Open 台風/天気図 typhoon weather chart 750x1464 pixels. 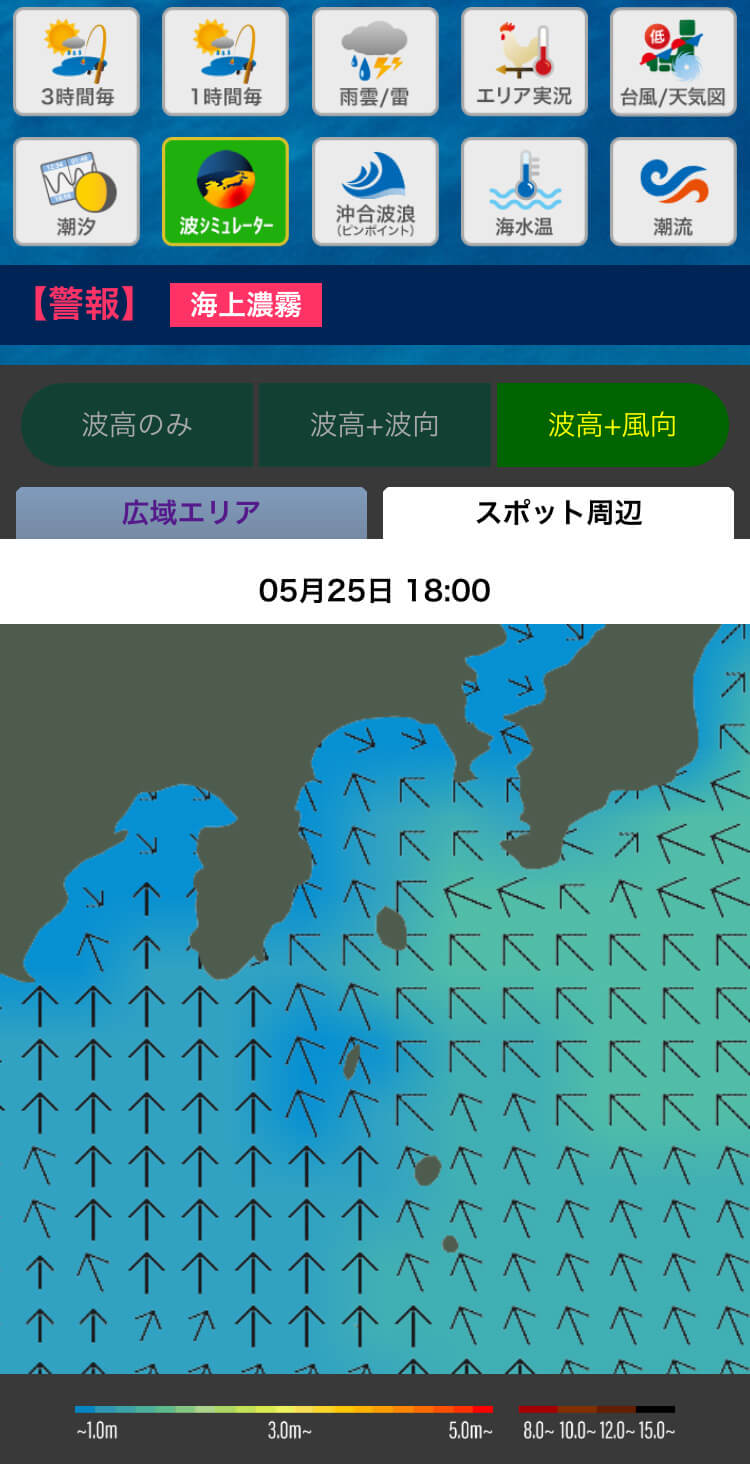click(x=673, y=62)
